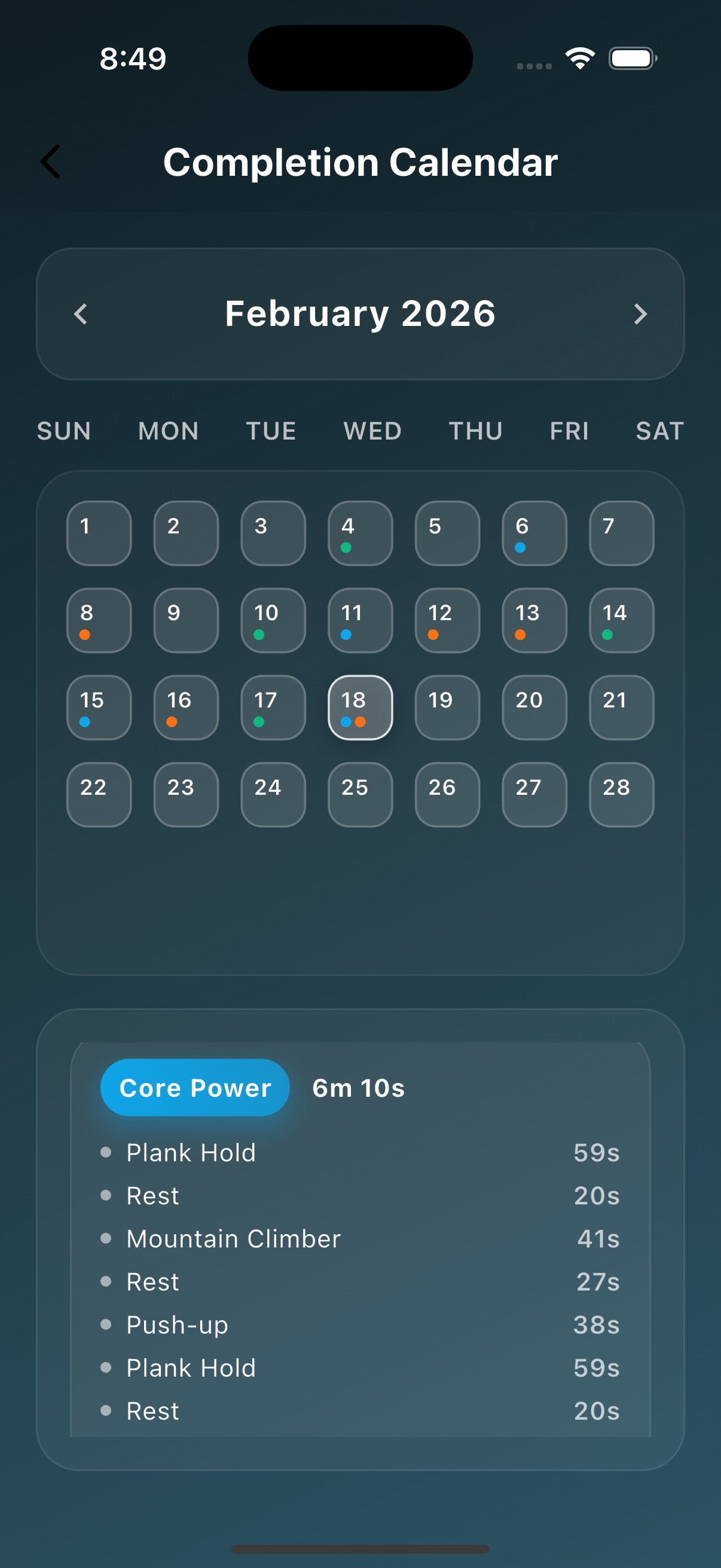Open day 22 on the calendar
The width and height of the screenshot is (721, 1568).
[99, 794]
